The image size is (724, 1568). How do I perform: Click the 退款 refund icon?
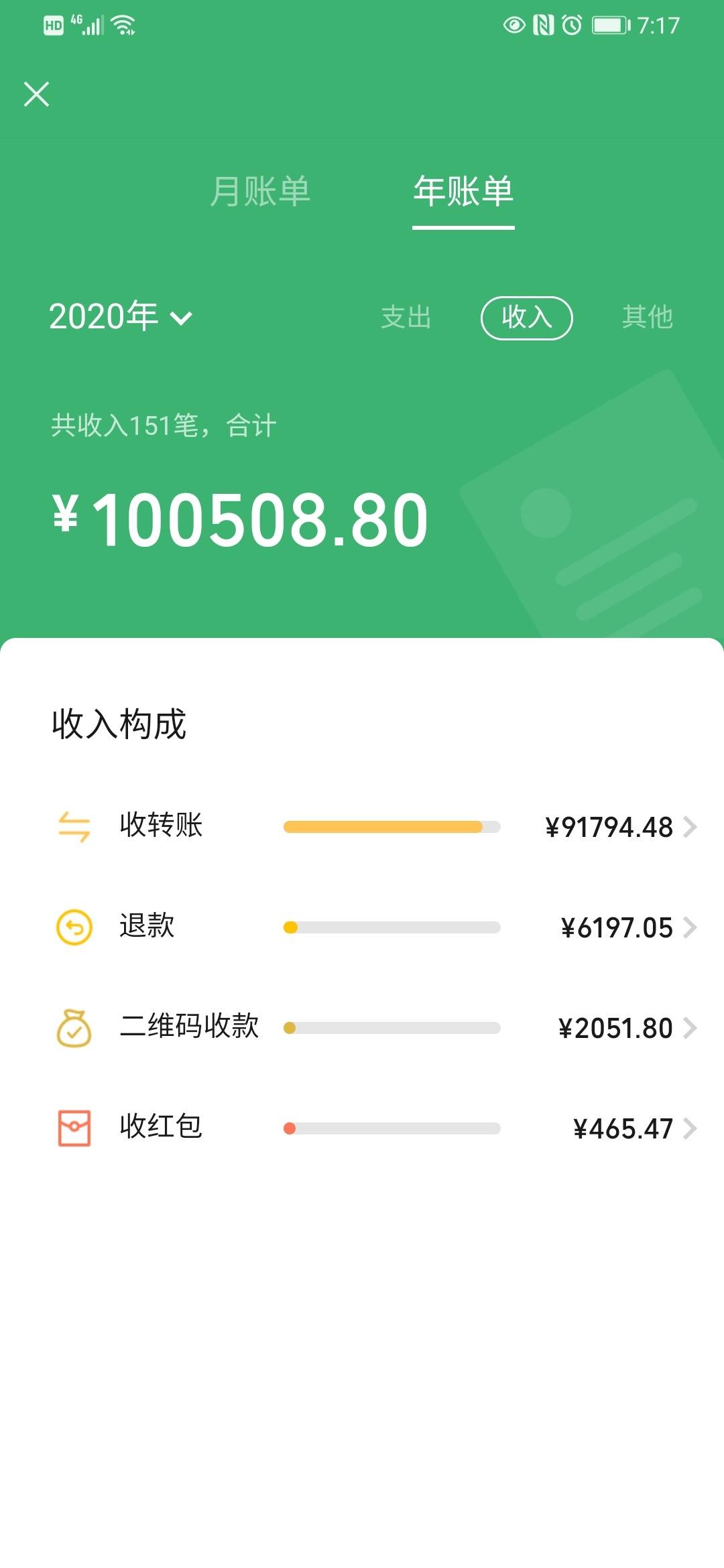click(74, 927)
